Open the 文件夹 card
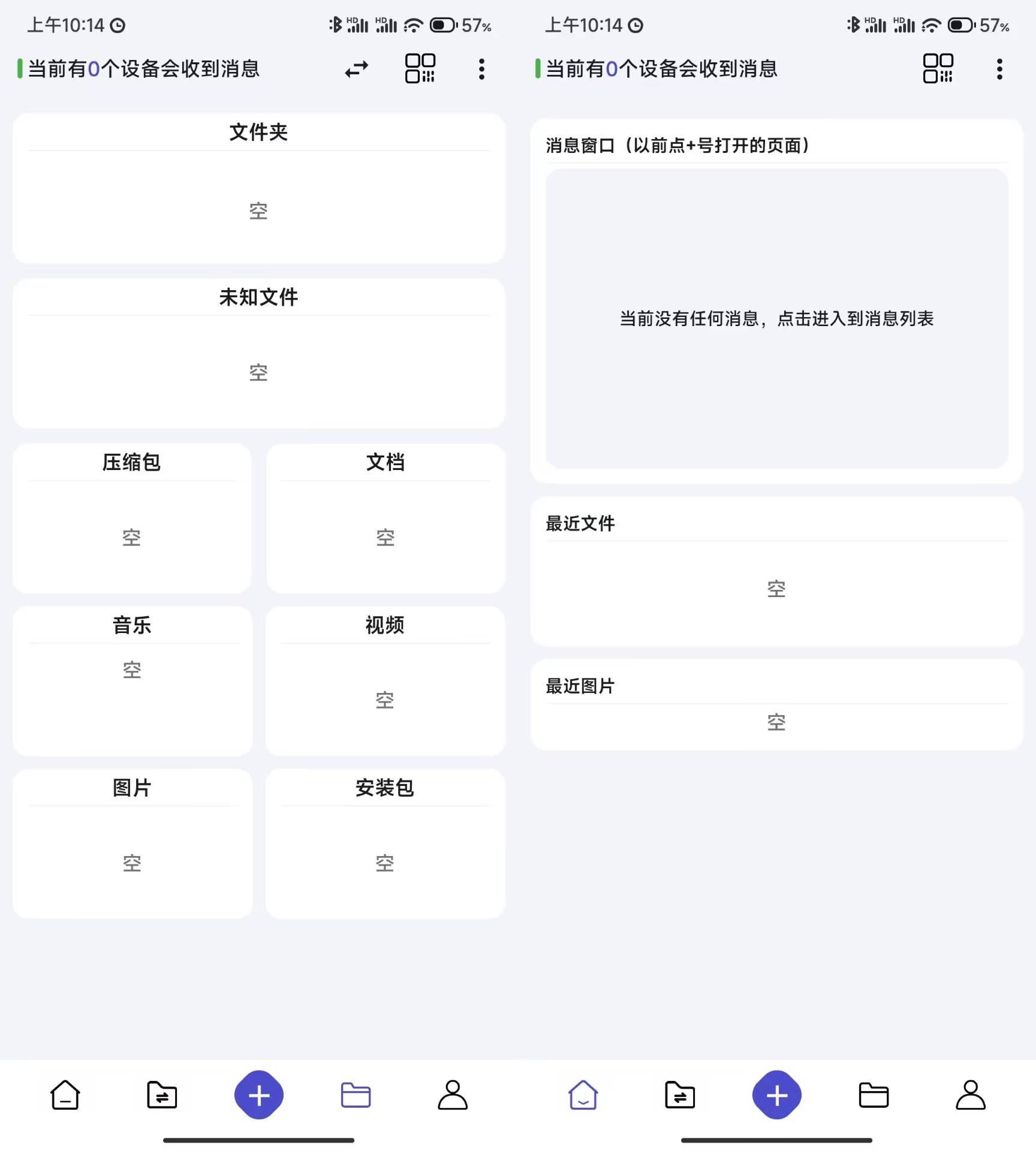The image size is (1036, 1151). coord(258,188)
